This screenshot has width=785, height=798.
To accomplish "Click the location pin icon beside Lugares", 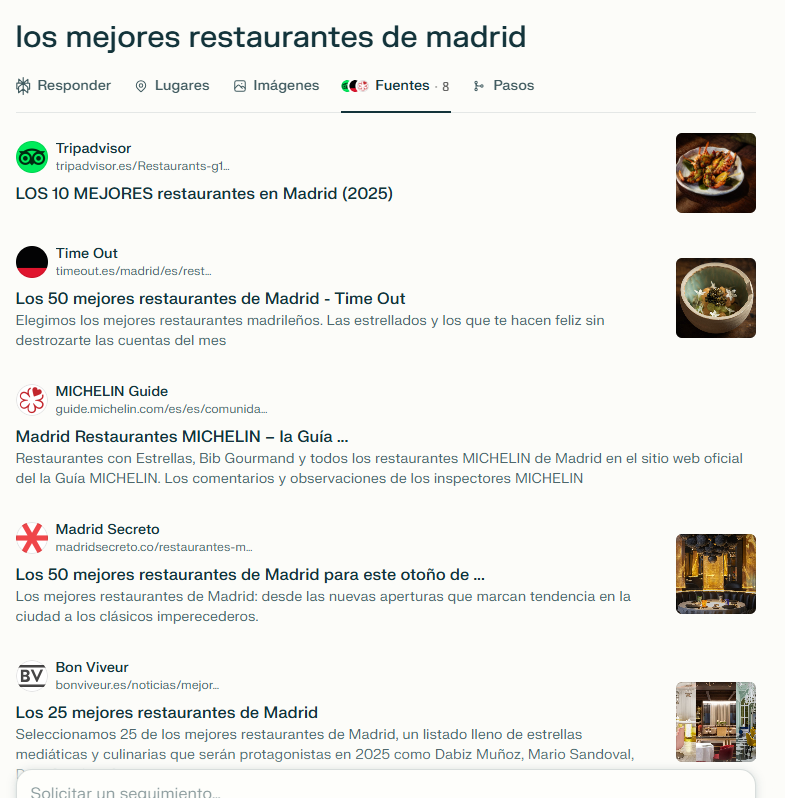I will tap(140, 86).
